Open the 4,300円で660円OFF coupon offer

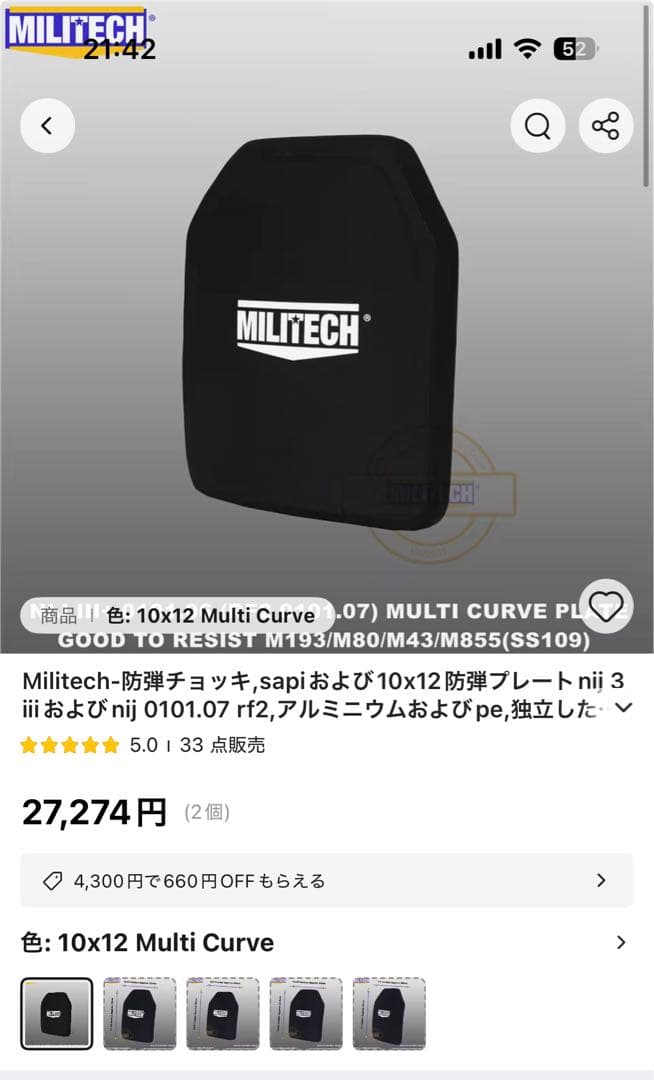tap(326, 880)
